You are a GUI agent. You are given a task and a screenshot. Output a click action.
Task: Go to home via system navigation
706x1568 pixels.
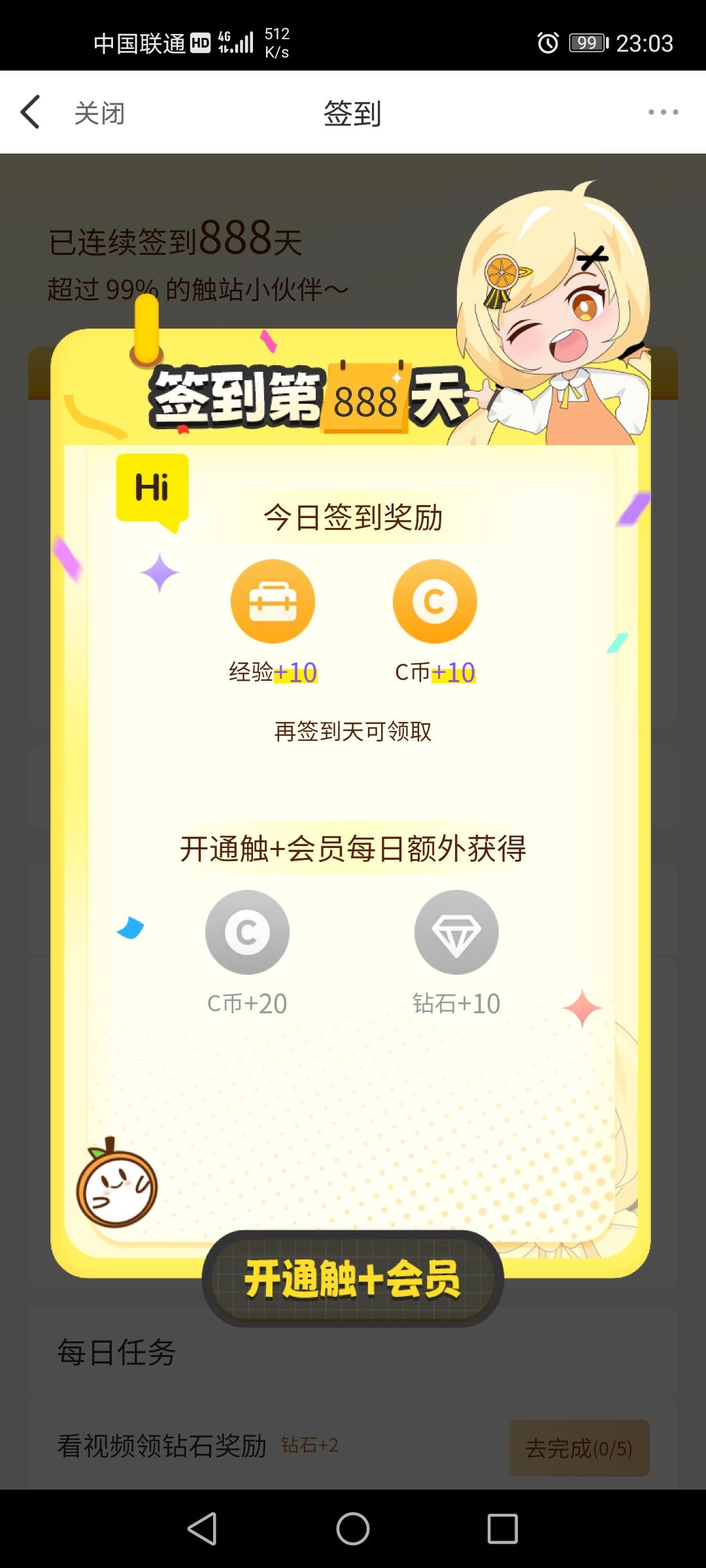click(353, 1529)
